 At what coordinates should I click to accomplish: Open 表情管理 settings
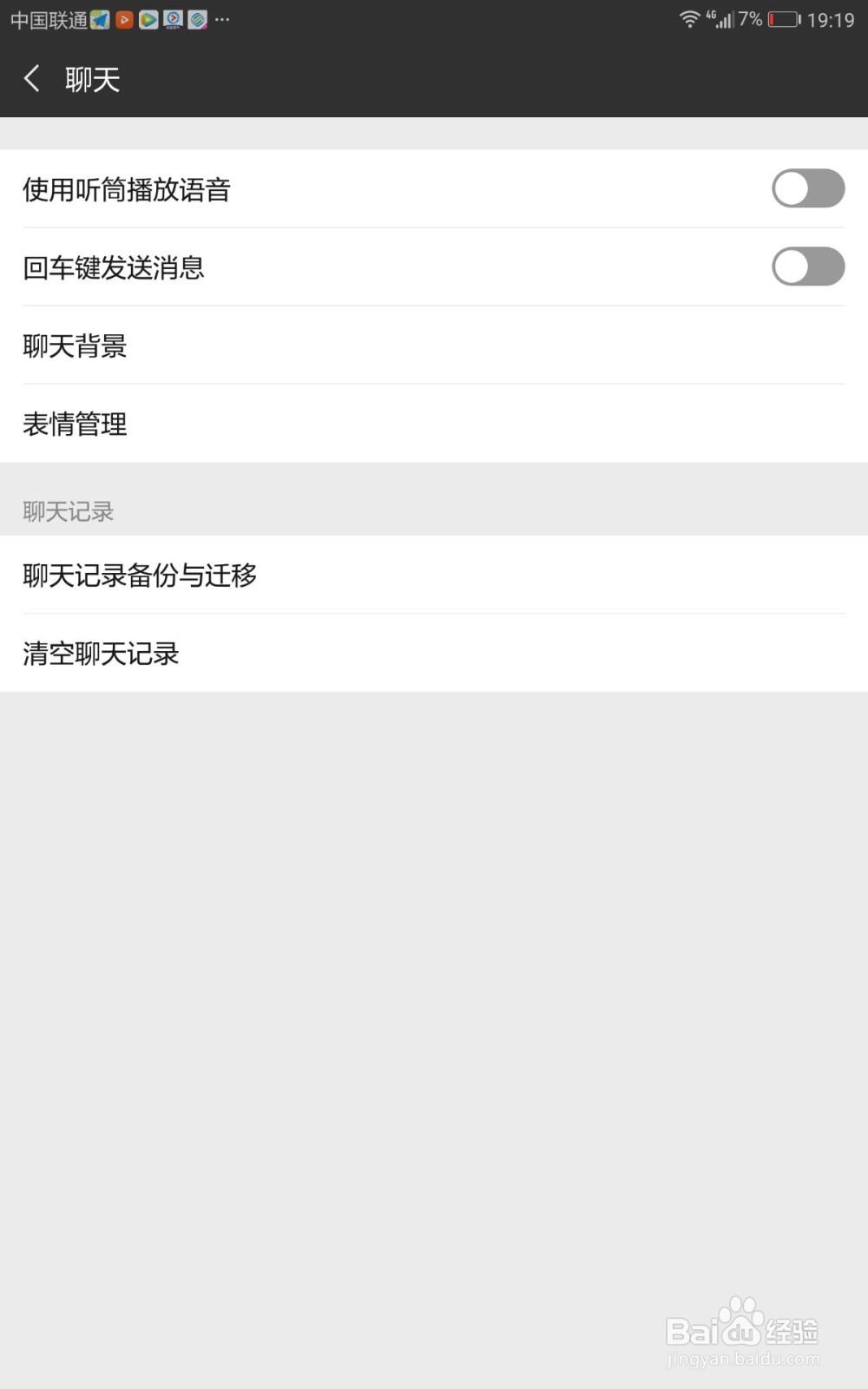point(74,425)
